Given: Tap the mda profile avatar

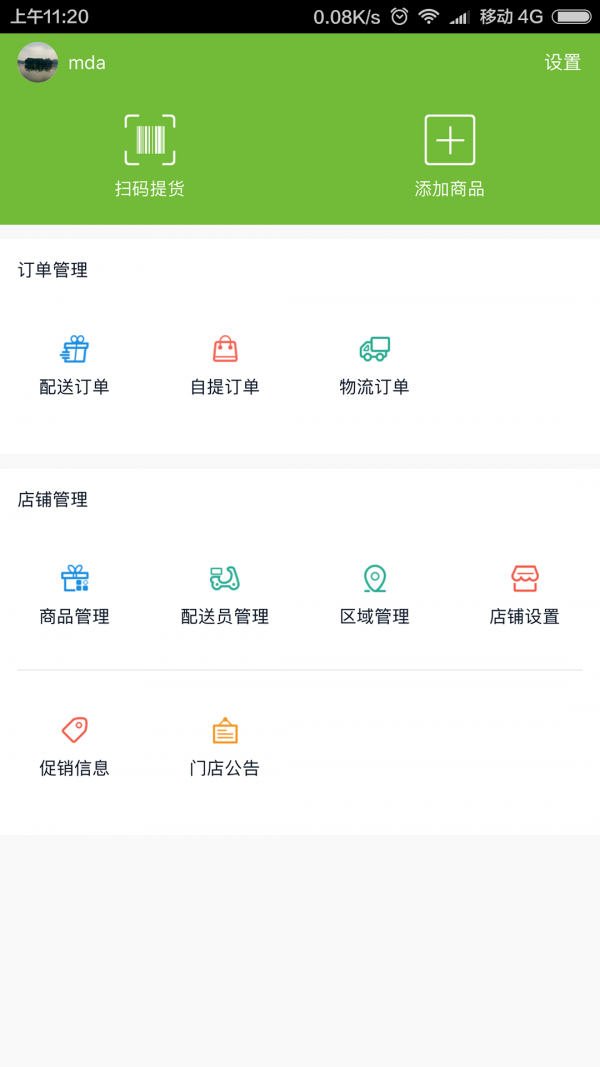Looking at the screenshot, I should [38, 62].
